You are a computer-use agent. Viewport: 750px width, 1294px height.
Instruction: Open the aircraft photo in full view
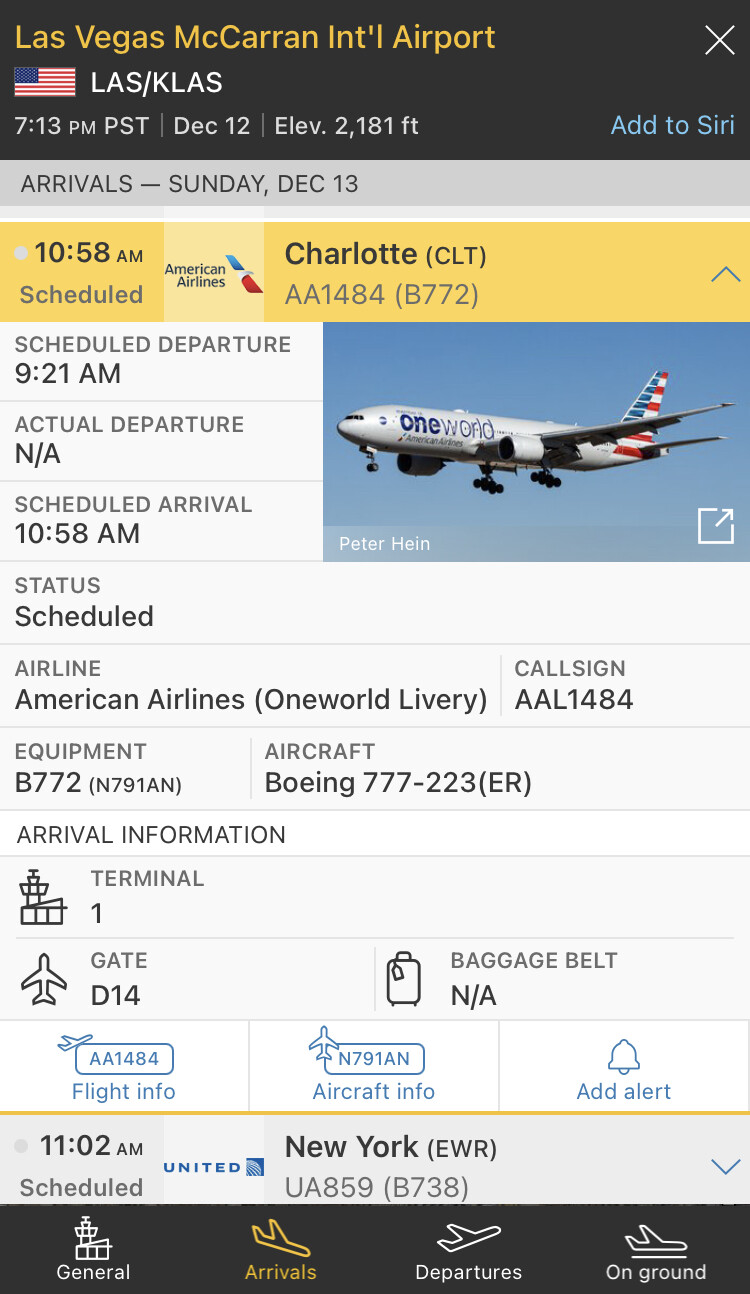[715, 525]
